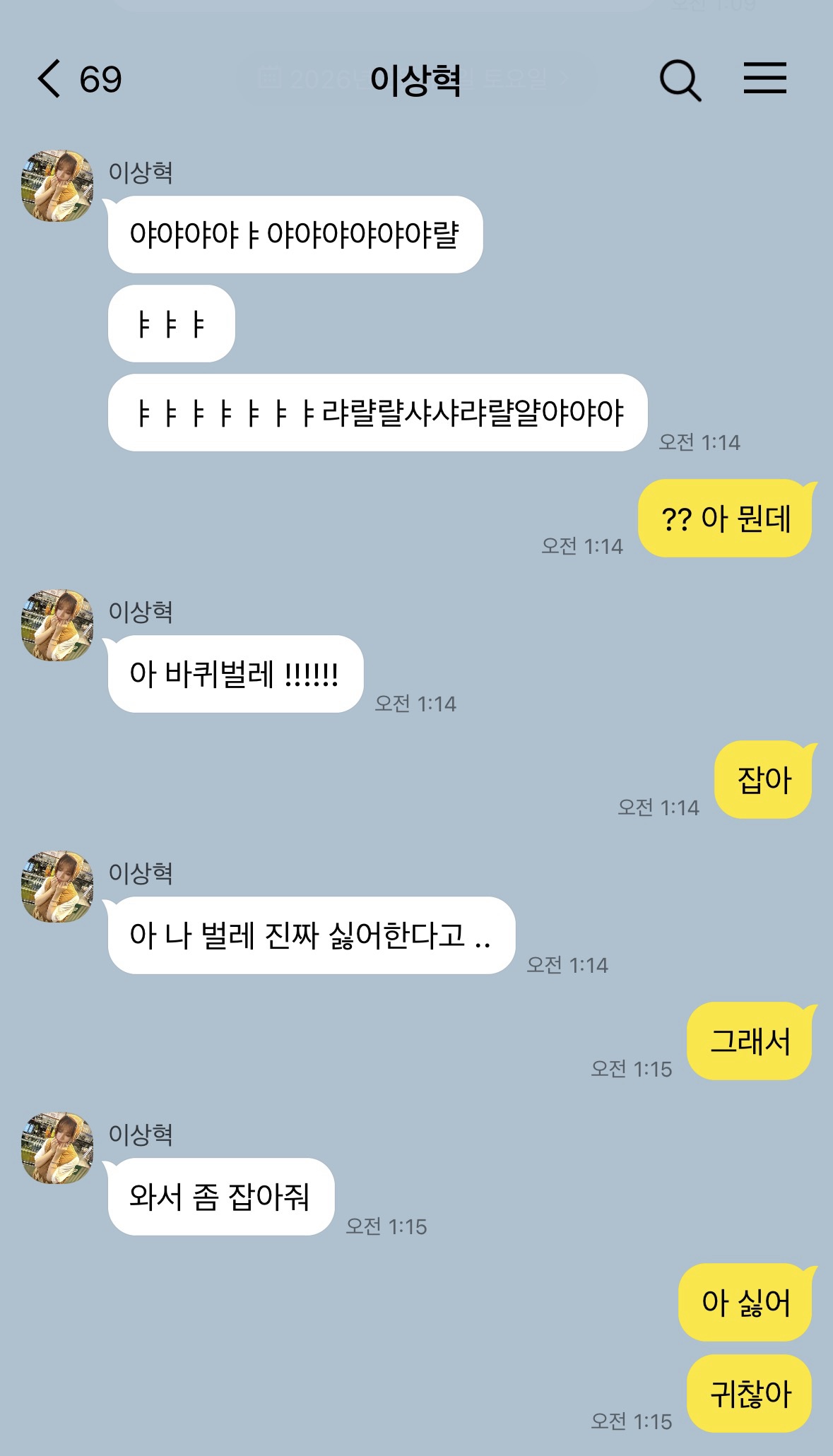View 이상혁's avatar next to 벌레 진짜 싫어한다고
Screen dimensions: 833x1456
point(57,887)
